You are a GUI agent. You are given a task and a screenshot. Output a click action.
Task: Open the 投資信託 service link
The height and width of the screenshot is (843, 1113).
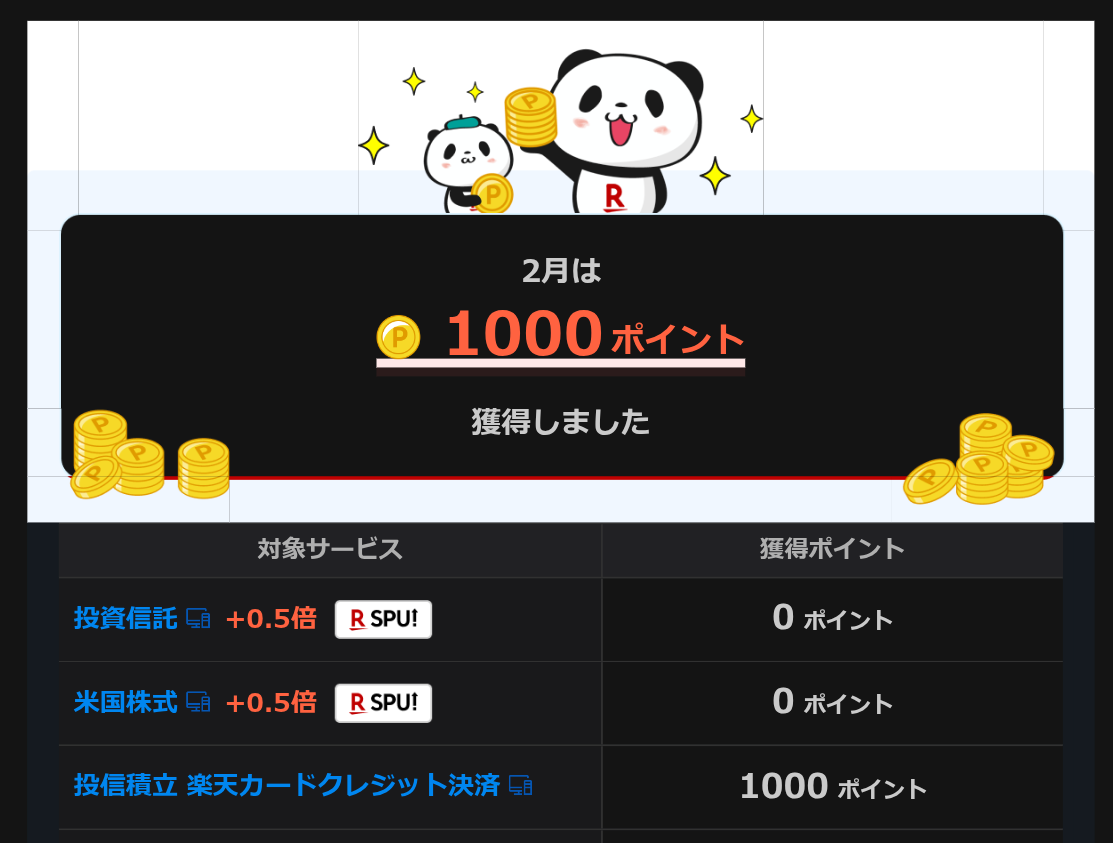click(x=126, y=619)
